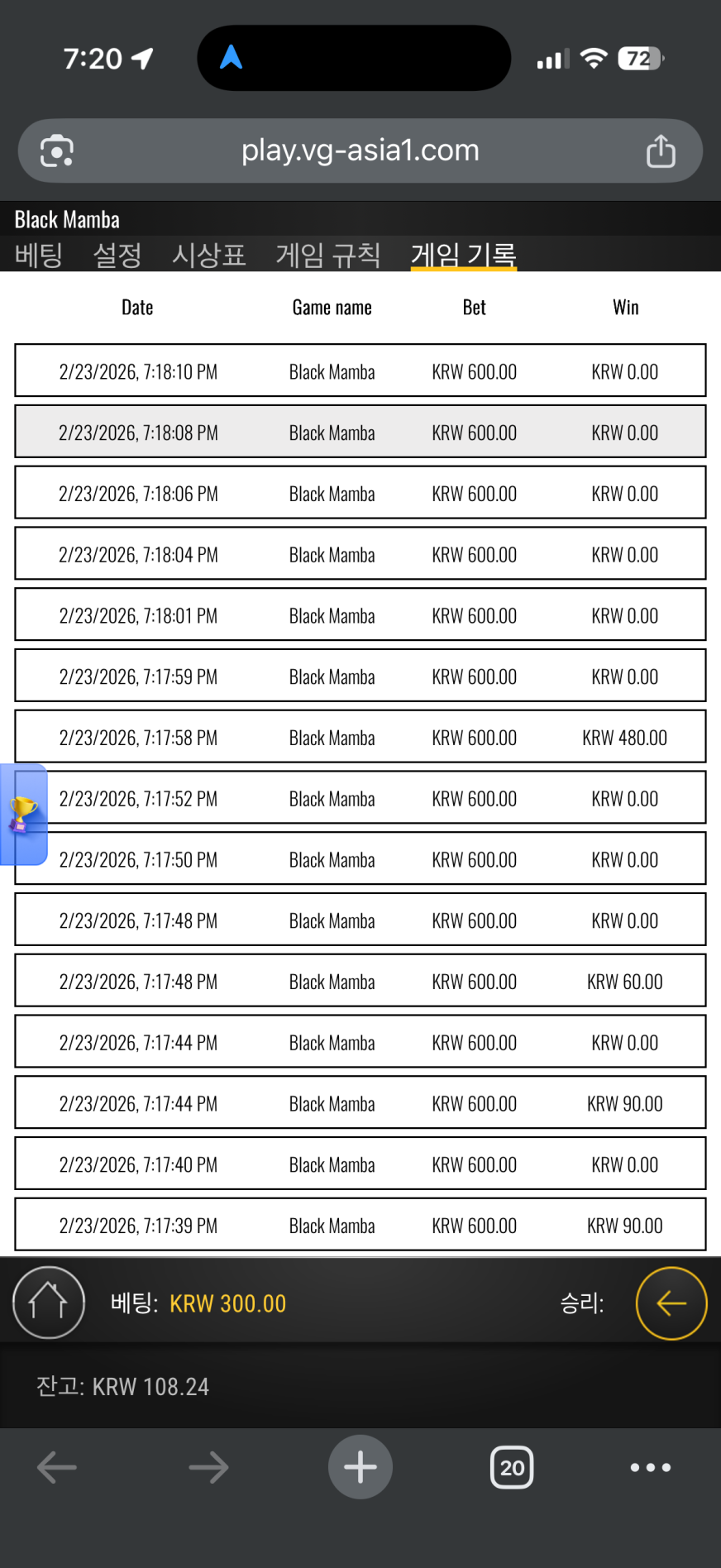This screenshot has height=1568, width=721.
Task: Open the trophy side panel
Action: coord(23,814)
